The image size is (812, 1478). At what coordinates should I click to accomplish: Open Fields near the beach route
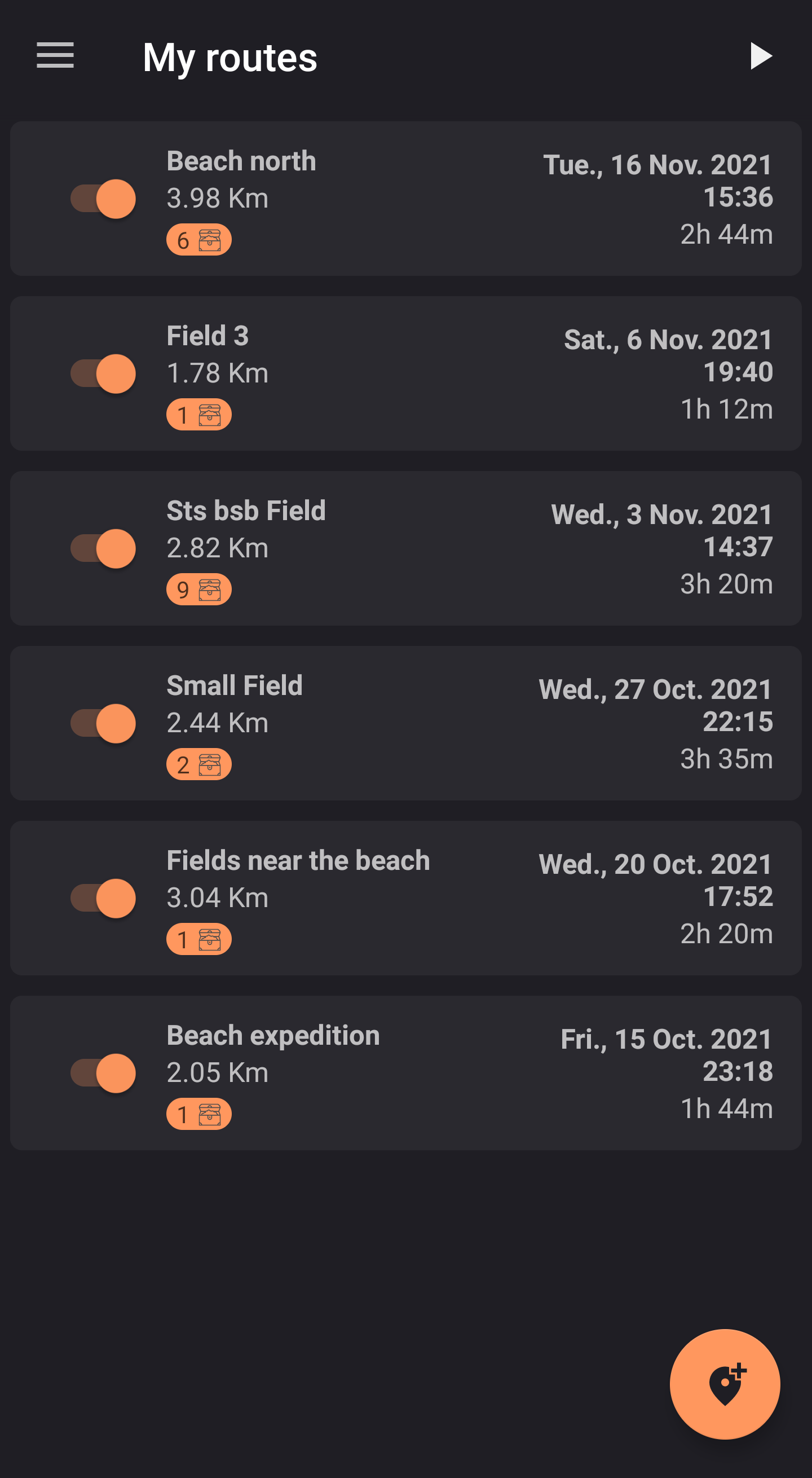pyautogui.click(x=406, y=898)
